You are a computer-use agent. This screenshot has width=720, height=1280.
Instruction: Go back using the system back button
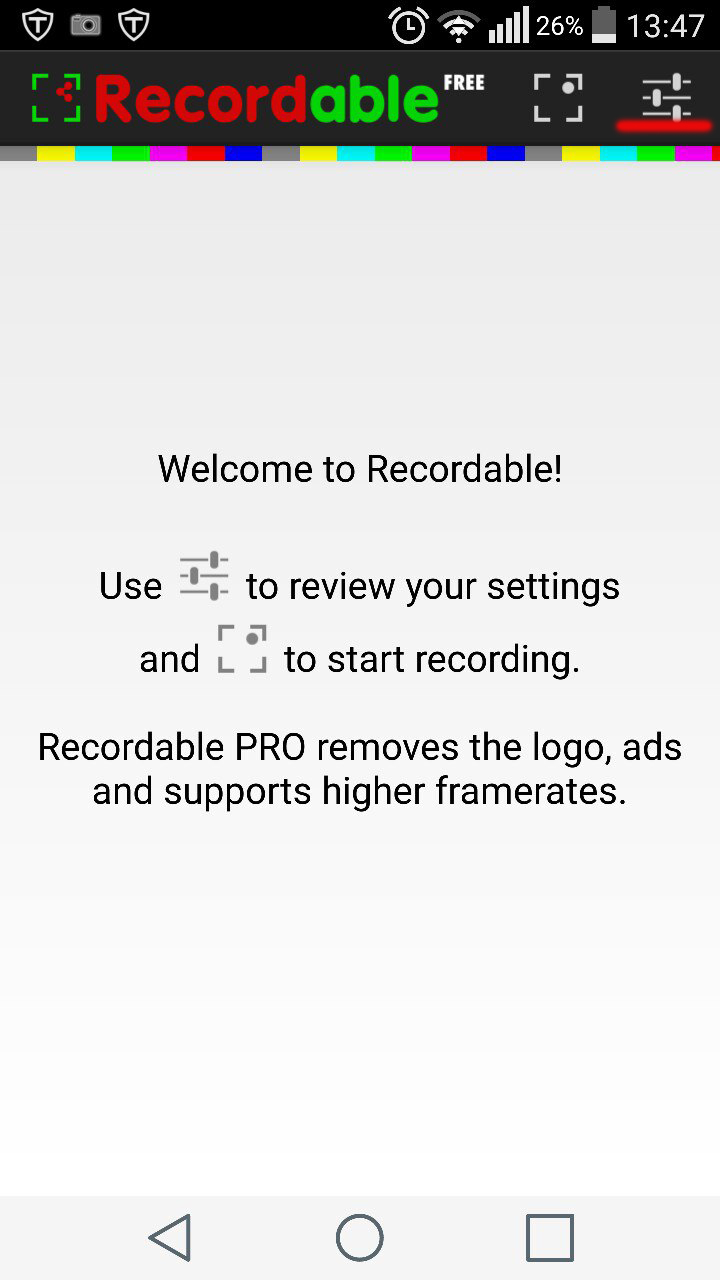pos(170,1238)
